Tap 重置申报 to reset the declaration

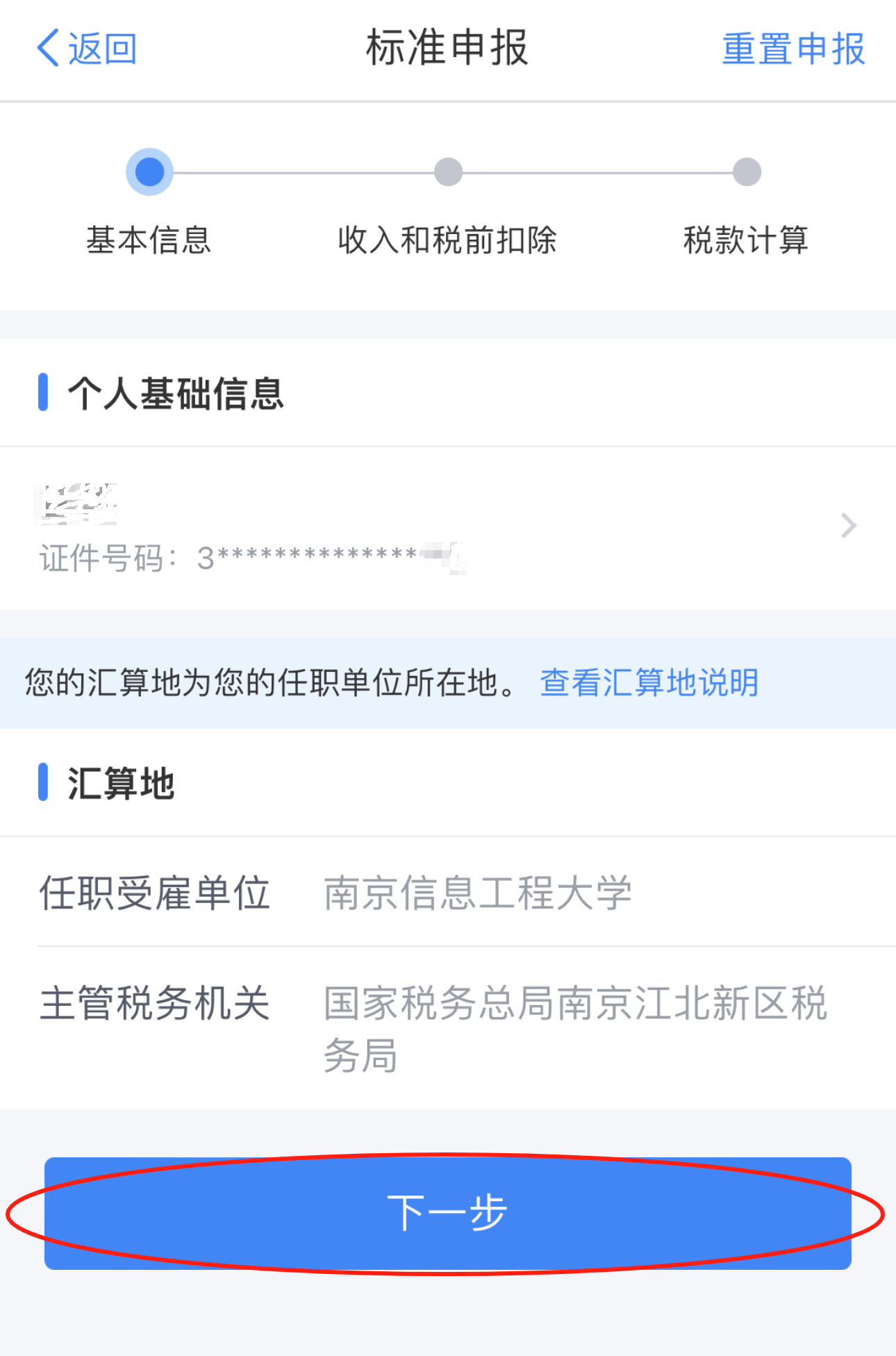(793, 49)
